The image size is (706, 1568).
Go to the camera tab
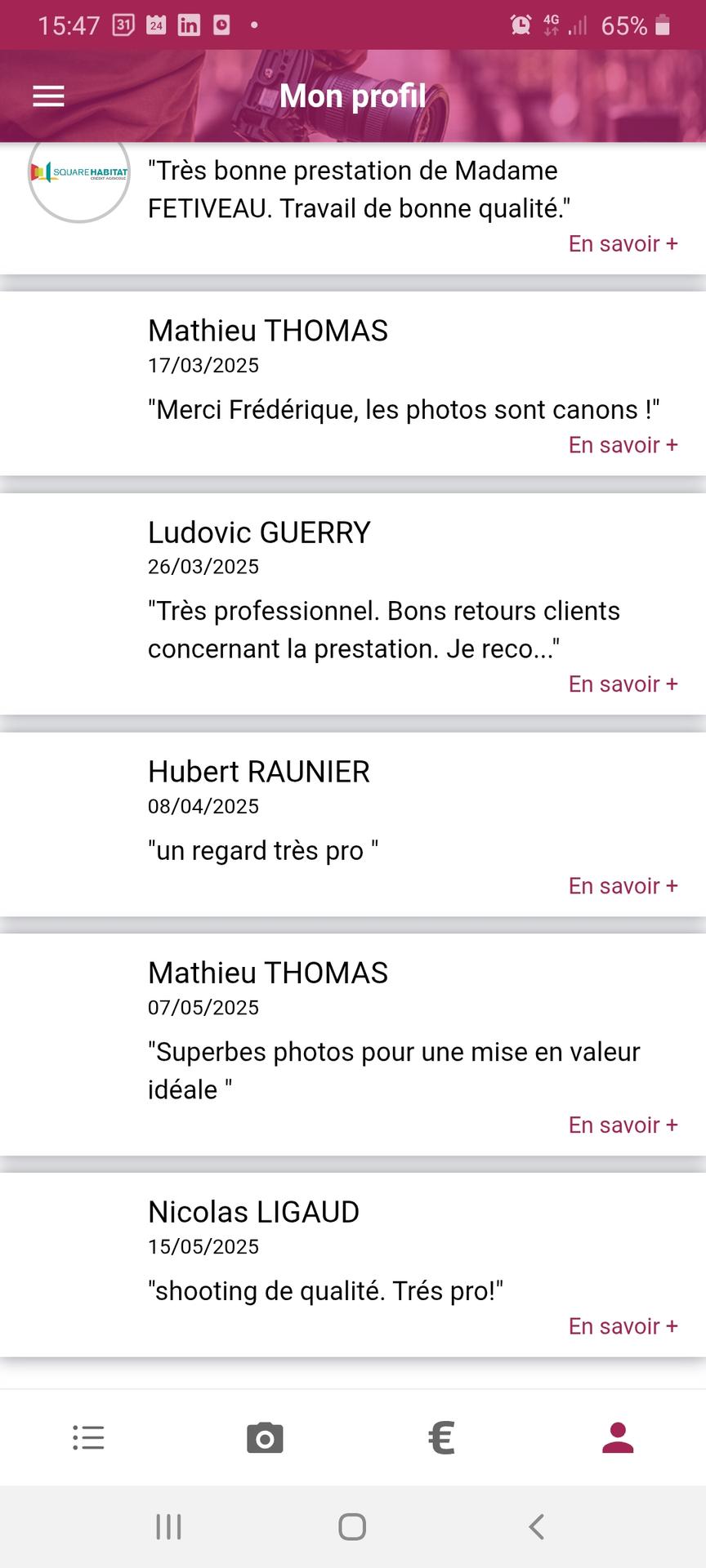[x=265, y=1437]
